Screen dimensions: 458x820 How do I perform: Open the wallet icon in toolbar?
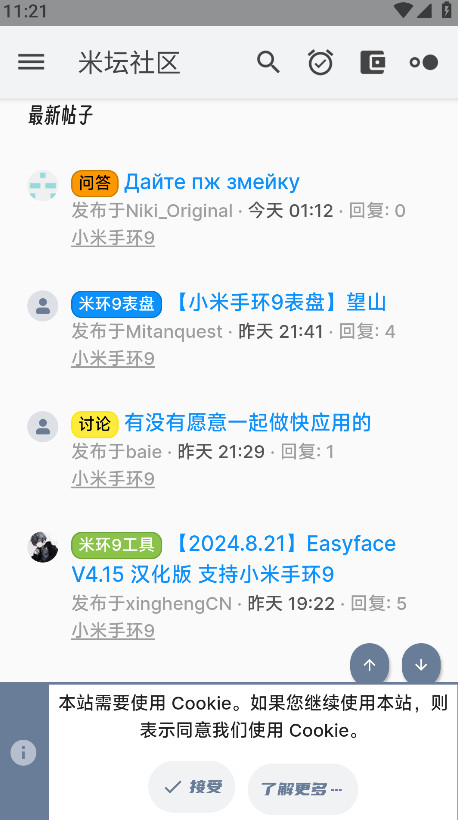(x=373, y=62)
